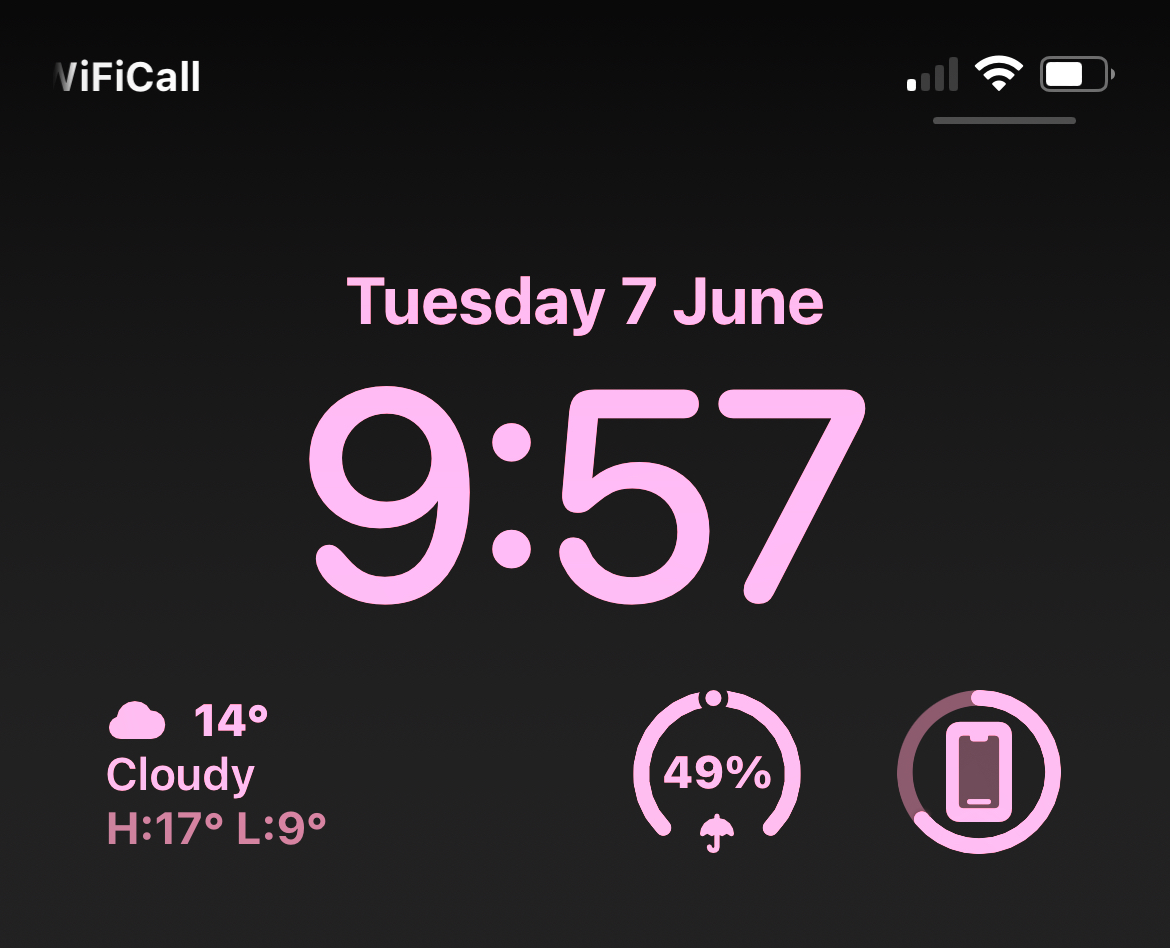Screen dimensions: 1170x948
Task: Tap the 49% rain chance widget
Action: tap(717, 772)
